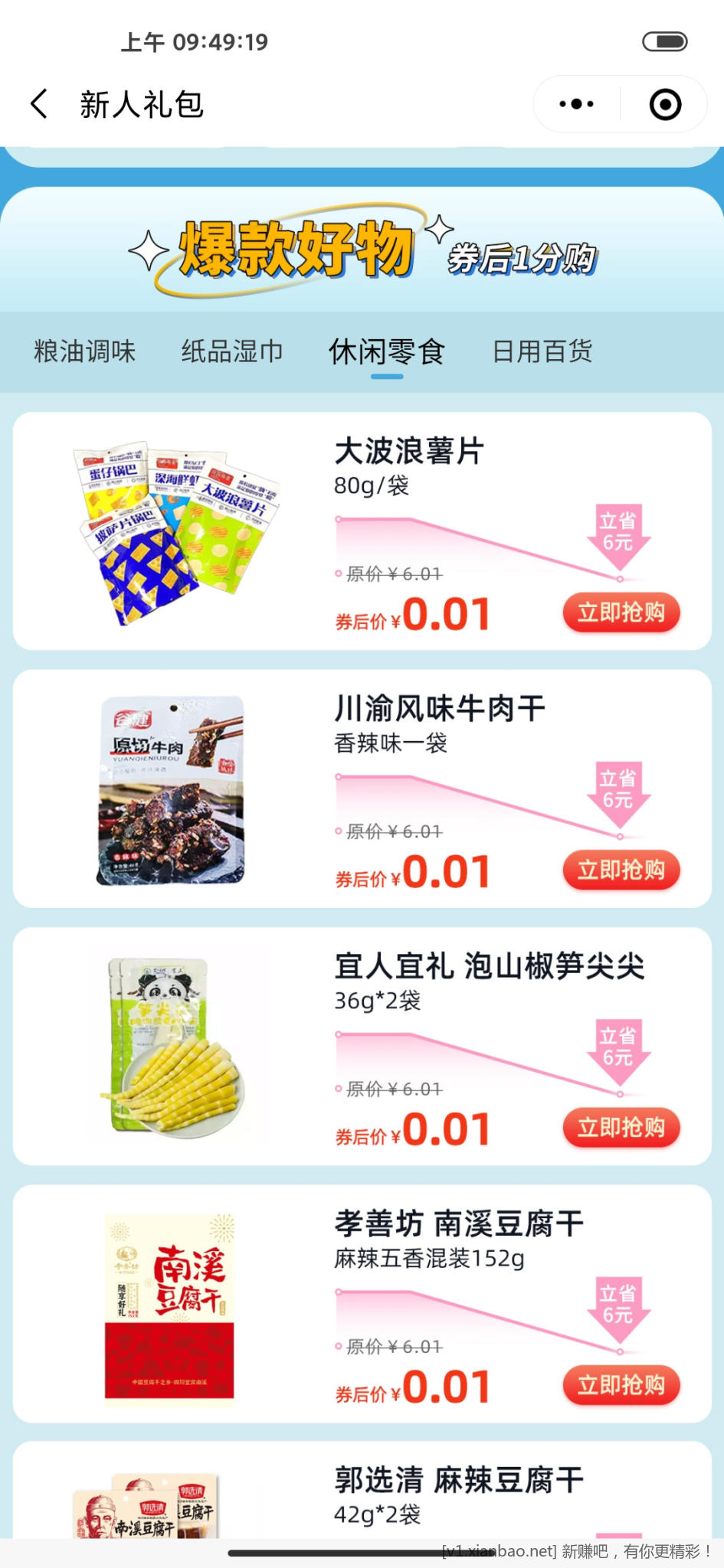Grab 孝善坊 南溪豆腐干 via 立即抢购
The height and width of the screenshot is (1568, 724).
[x=621, y=1384]
